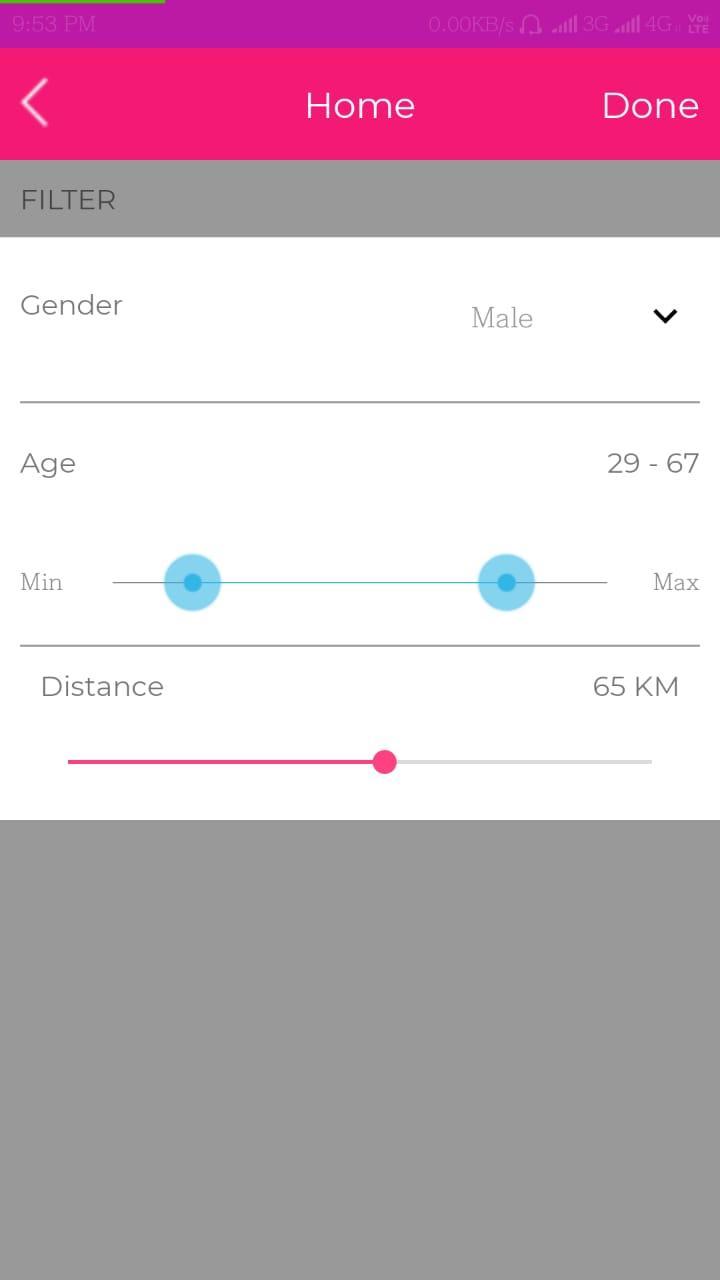Open the Gender dropdown showing Male
This screenshot has width=720, height=1280.
574,317
